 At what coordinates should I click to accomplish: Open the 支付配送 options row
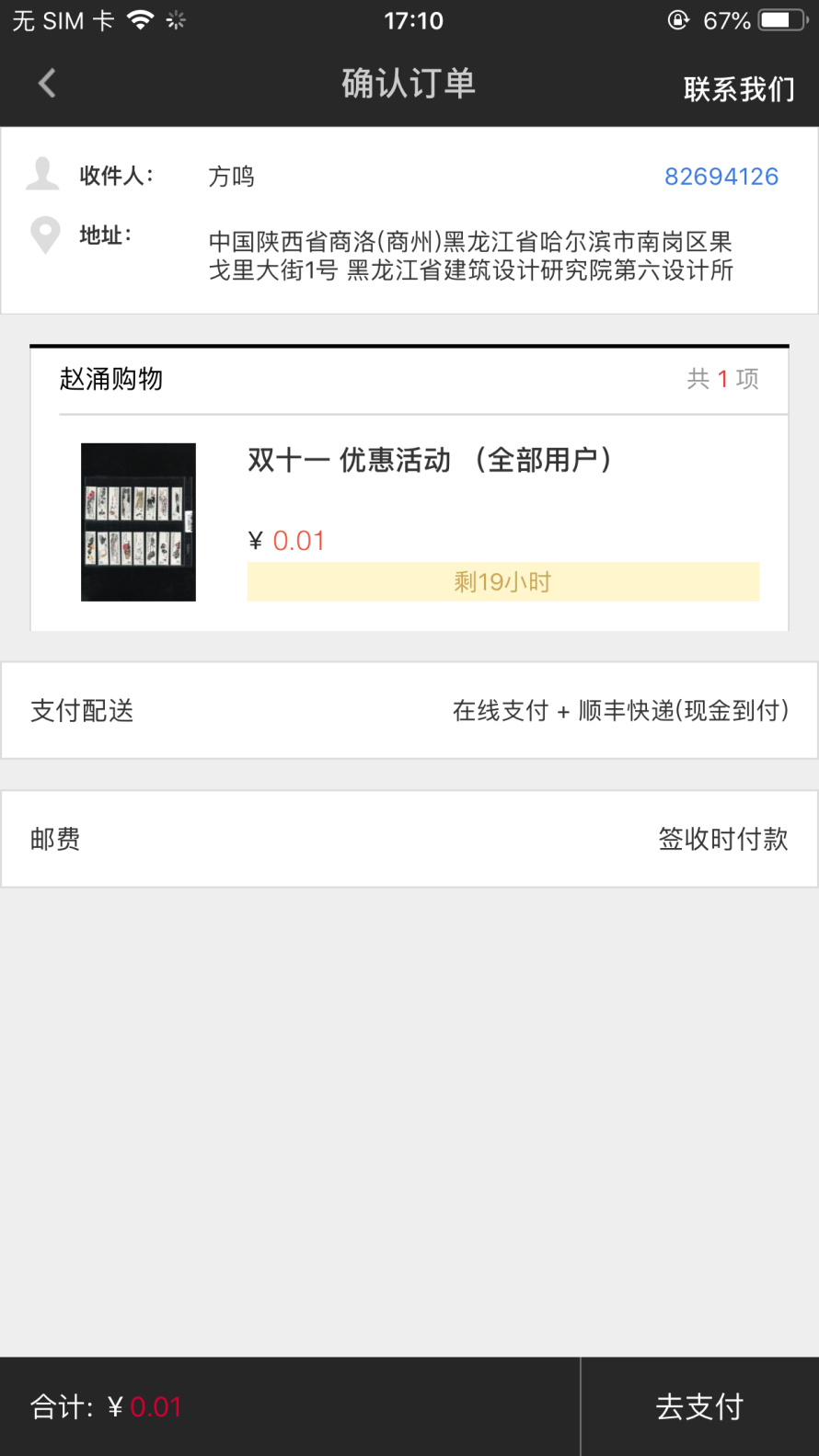(x=409, y=710)
